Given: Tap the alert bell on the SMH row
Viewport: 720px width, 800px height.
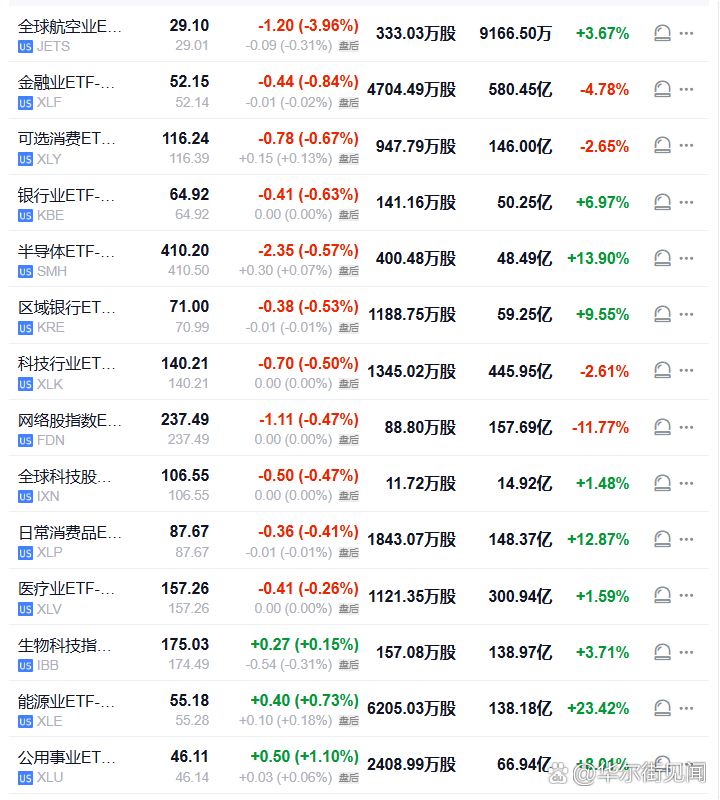Looking at the screenshot, I should (662, 258).
